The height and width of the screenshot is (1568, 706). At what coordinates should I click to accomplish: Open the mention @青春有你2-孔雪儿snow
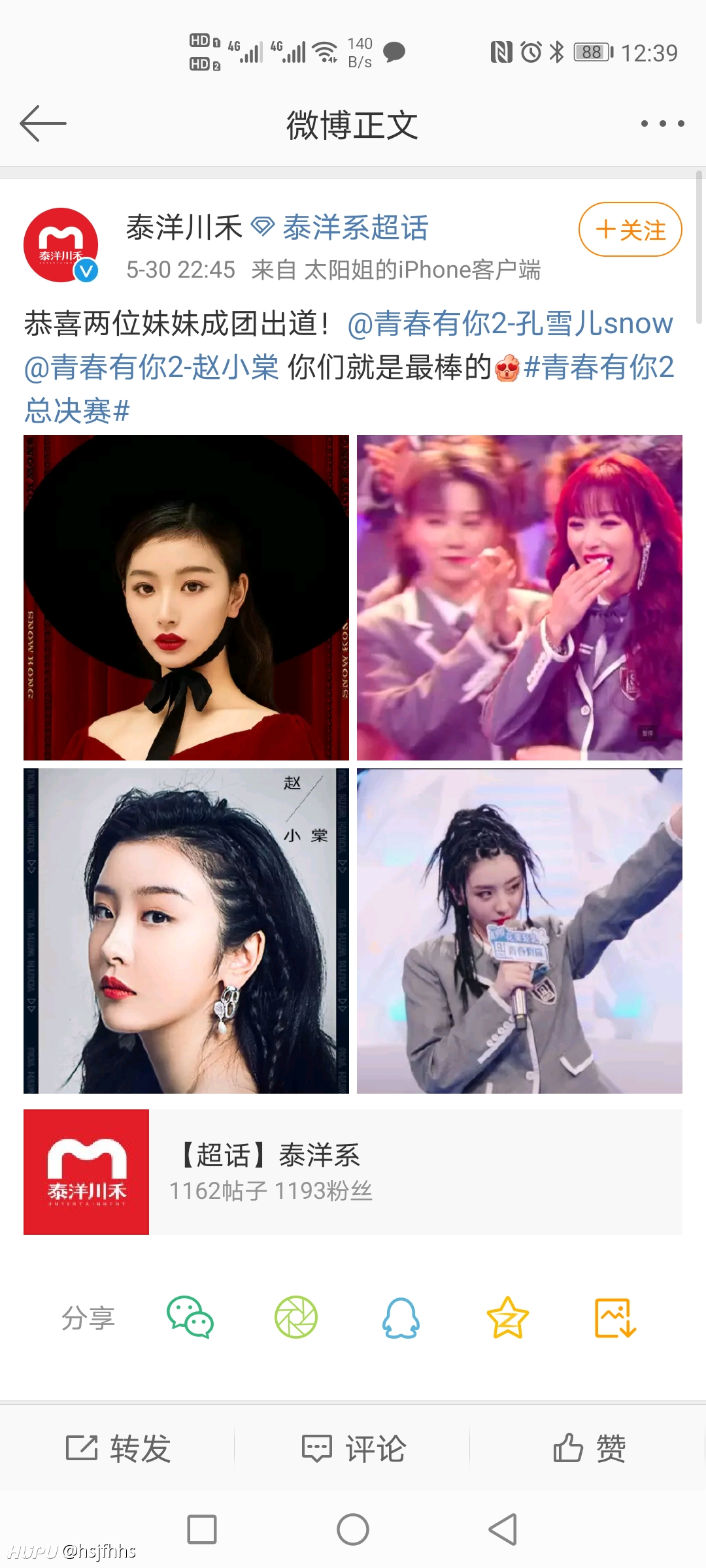[x=510, y=323]
